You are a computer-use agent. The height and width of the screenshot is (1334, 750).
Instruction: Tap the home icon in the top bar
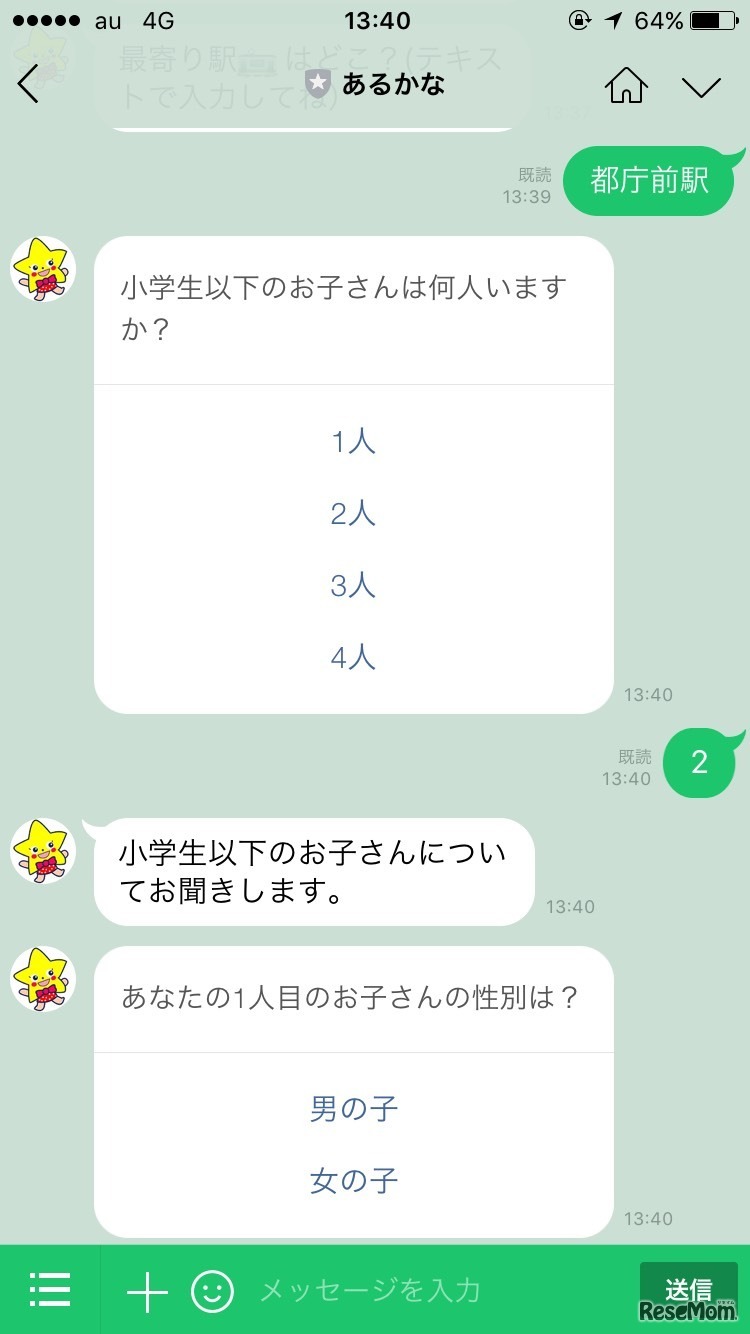(627, 88)
